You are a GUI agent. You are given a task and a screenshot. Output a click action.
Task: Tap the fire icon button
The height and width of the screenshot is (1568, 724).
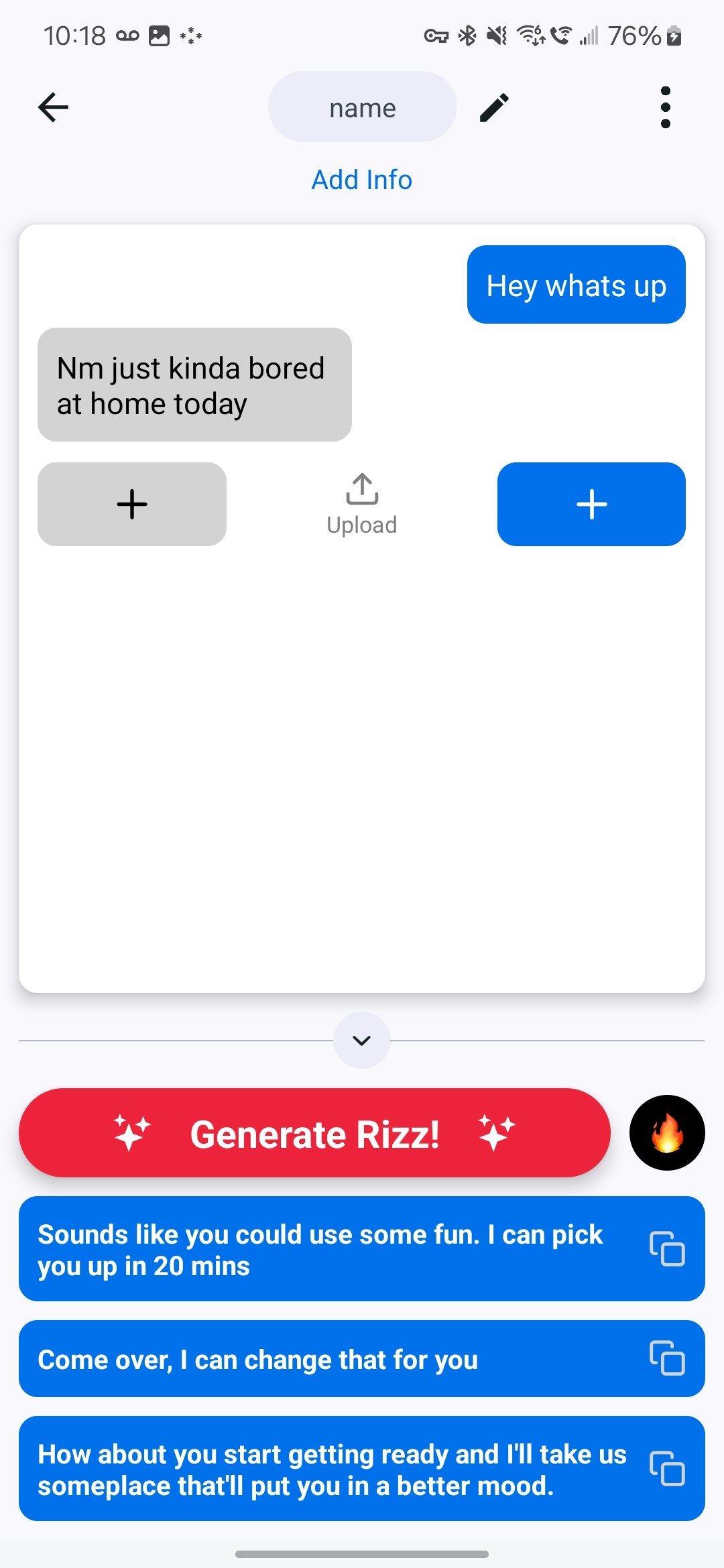click(667, 1133)
